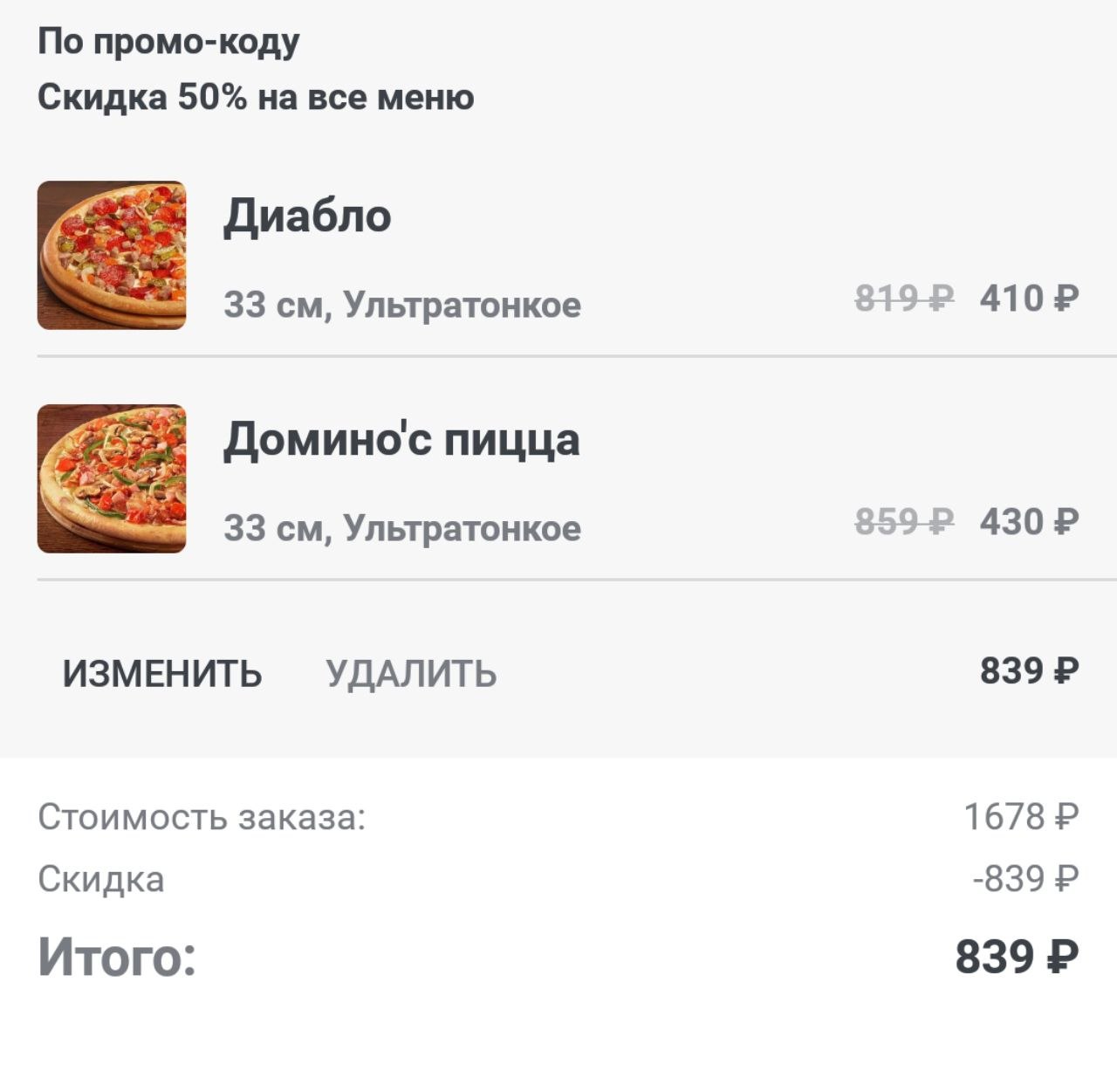This screenshot has width=1117, height=1092.
Task: Remove the promo items with УДАЛИТЬ
Action: 411,674
